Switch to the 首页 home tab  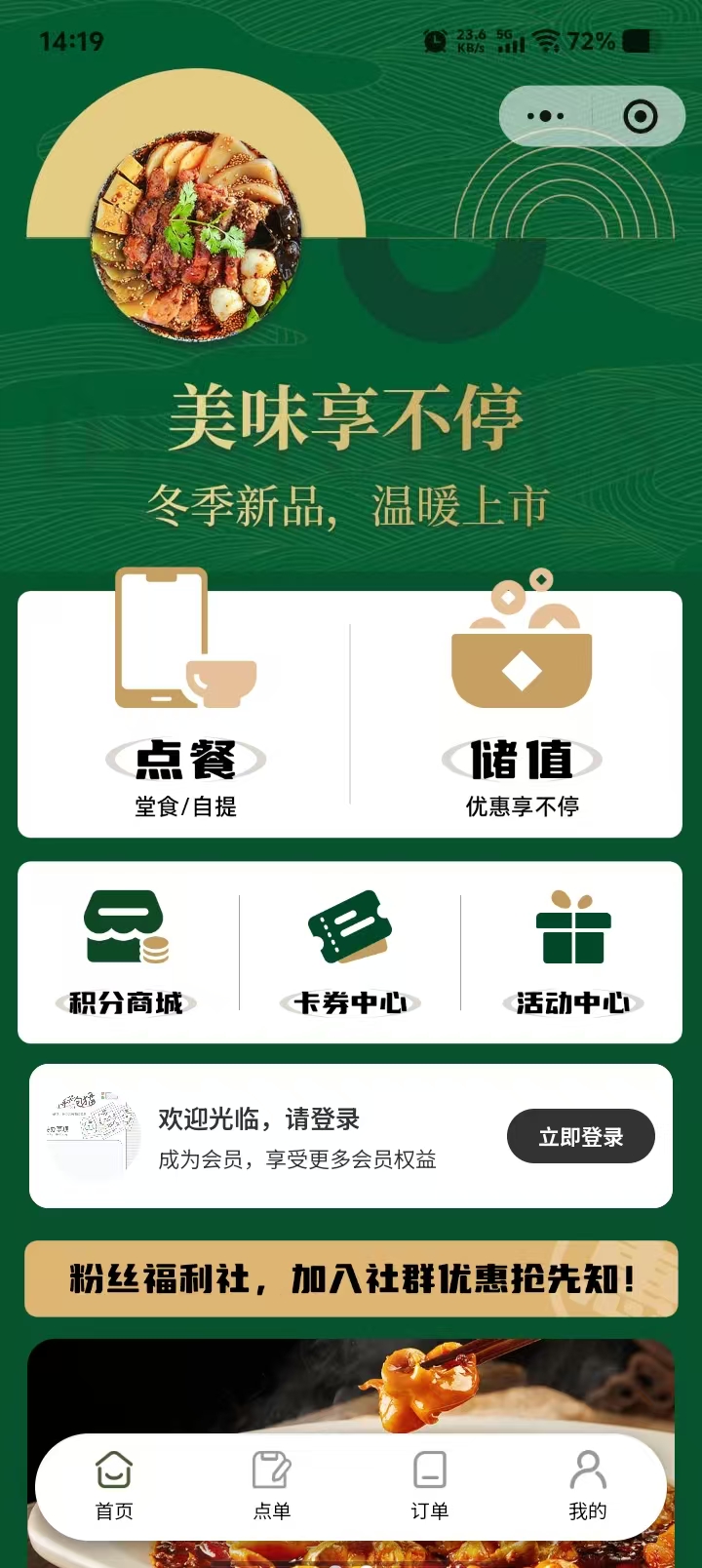pos(114,1486)
